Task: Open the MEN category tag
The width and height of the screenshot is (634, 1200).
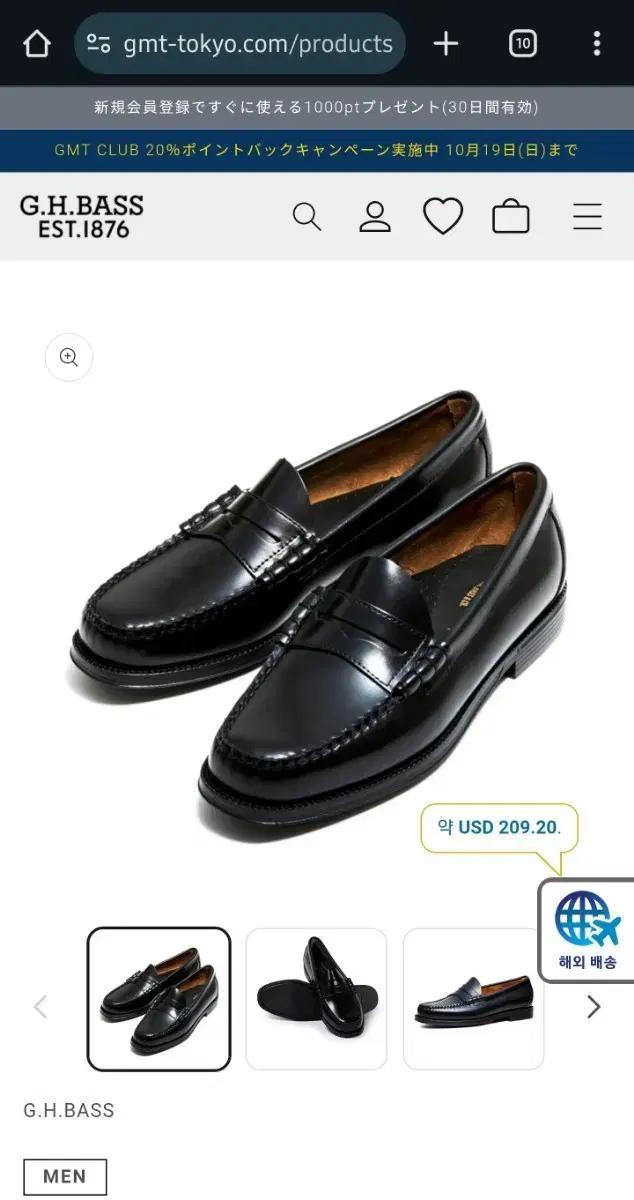Action: click(65, 1177)
